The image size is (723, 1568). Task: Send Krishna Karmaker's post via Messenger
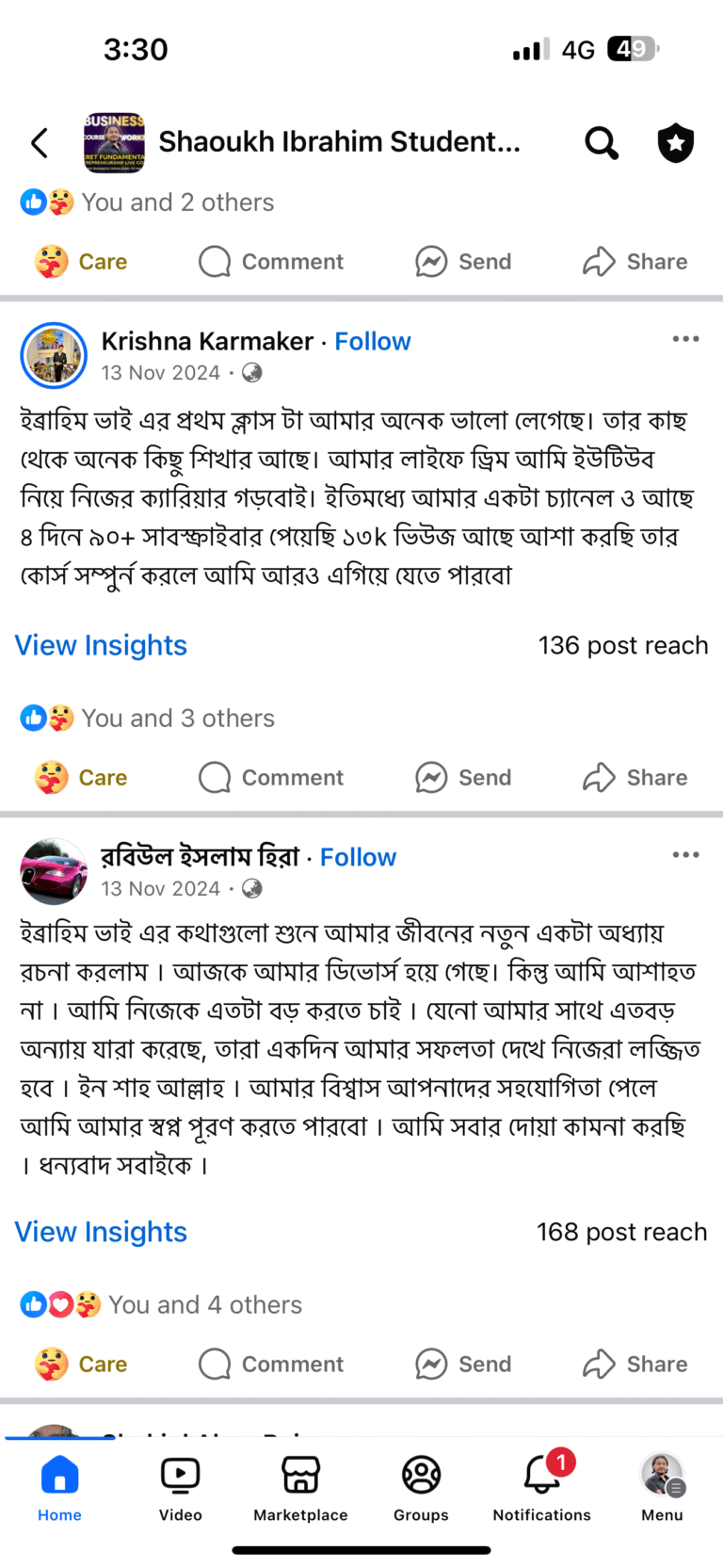464,778
